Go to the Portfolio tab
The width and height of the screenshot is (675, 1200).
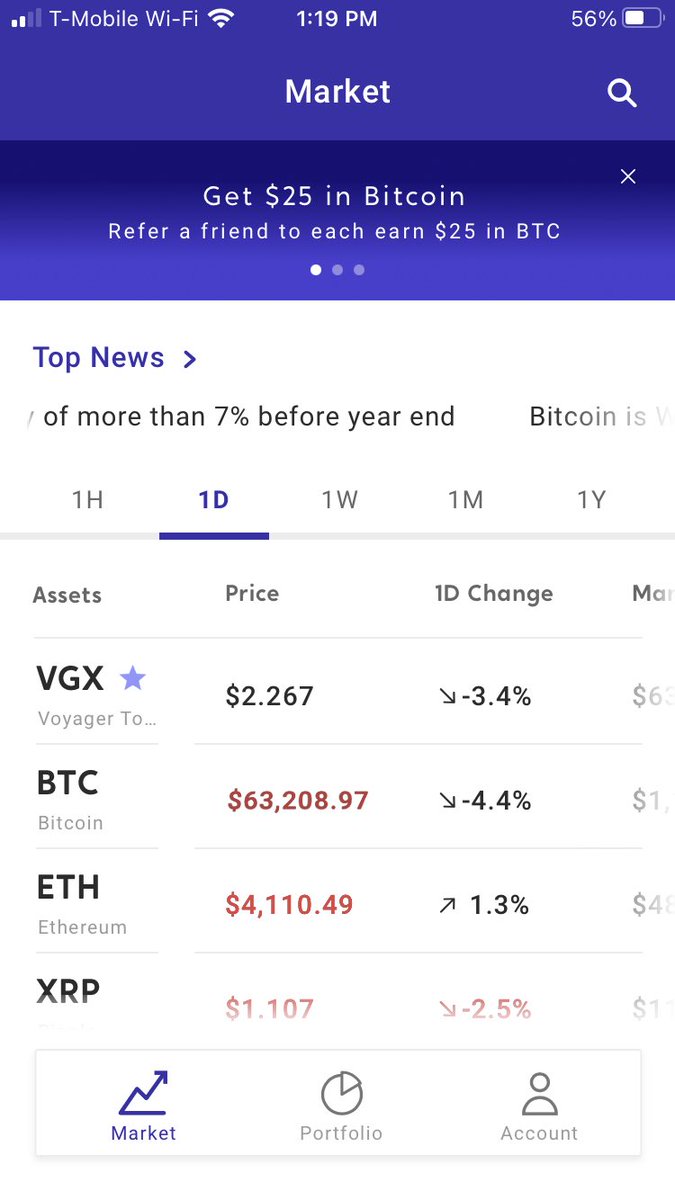[341, 1106]
